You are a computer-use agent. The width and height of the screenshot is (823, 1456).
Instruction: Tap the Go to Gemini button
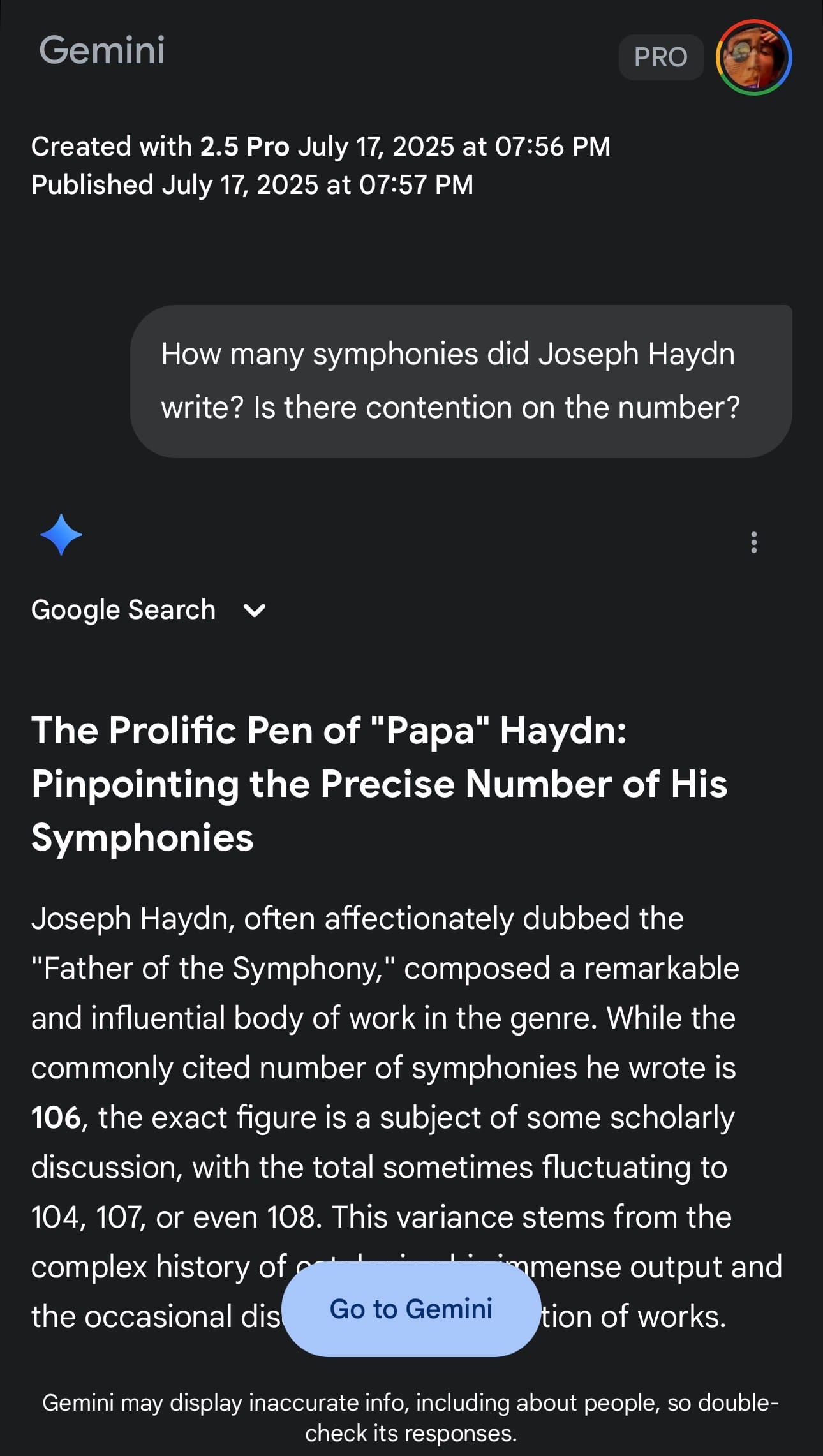(411, 1310)
